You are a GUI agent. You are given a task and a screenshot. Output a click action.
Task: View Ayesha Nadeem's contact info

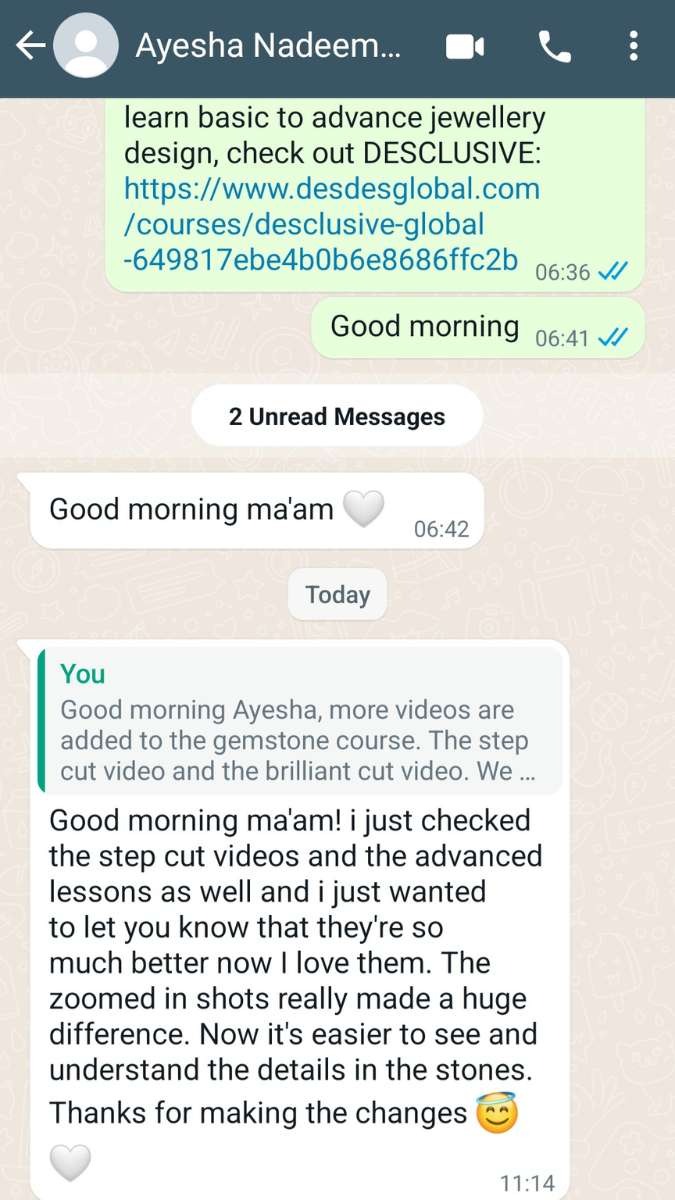pos(267,46)
